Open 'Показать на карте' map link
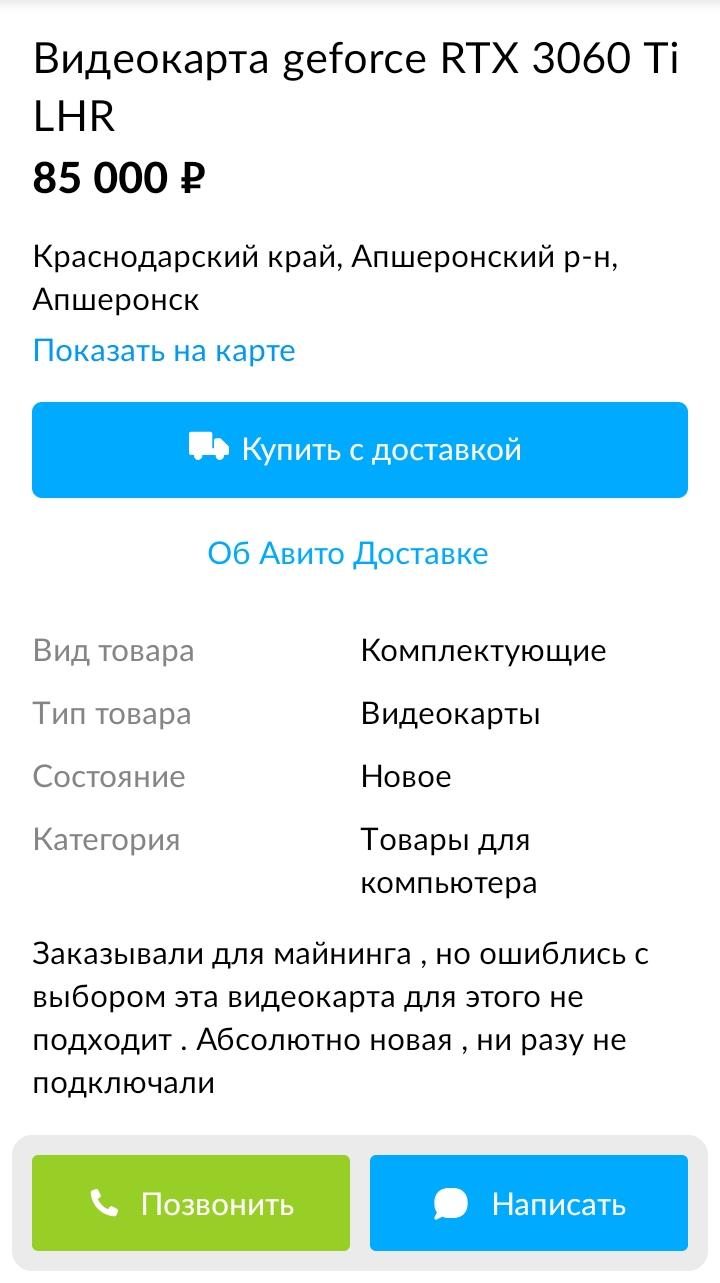 164,351
